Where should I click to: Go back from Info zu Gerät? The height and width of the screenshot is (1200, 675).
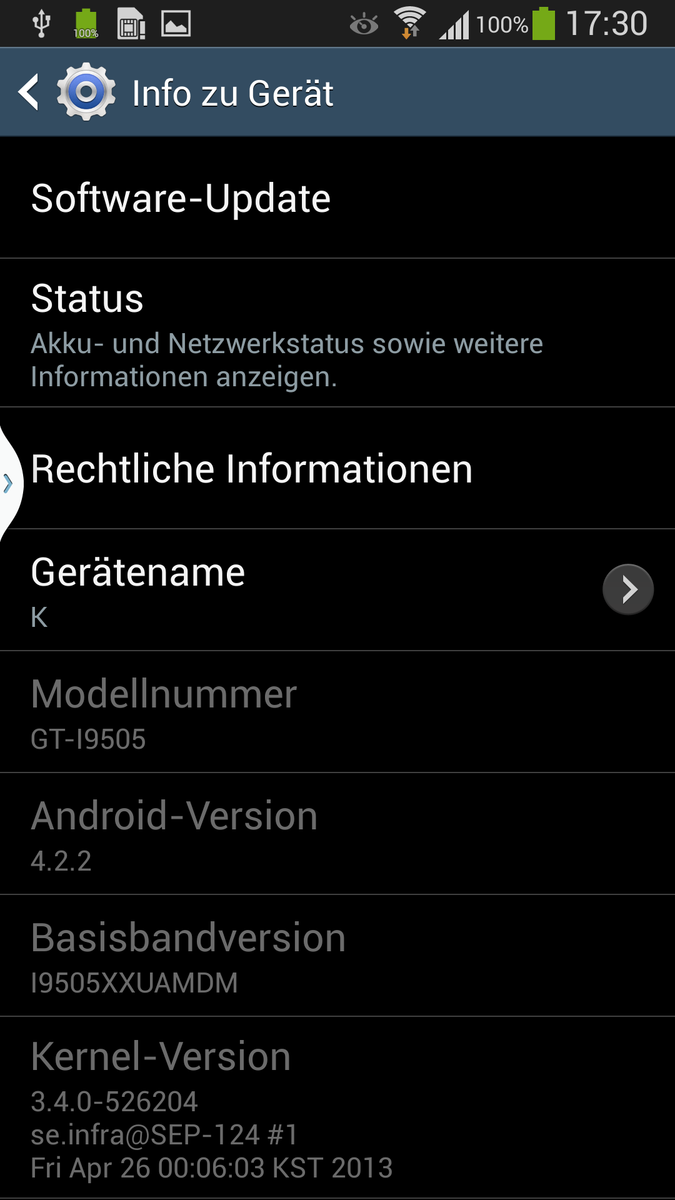(x=30, y=93)
